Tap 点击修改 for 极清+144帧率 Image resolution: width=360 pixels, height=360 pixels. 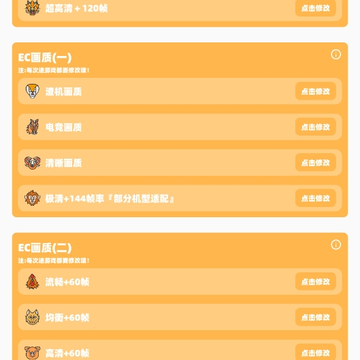[x=315, y=198]
